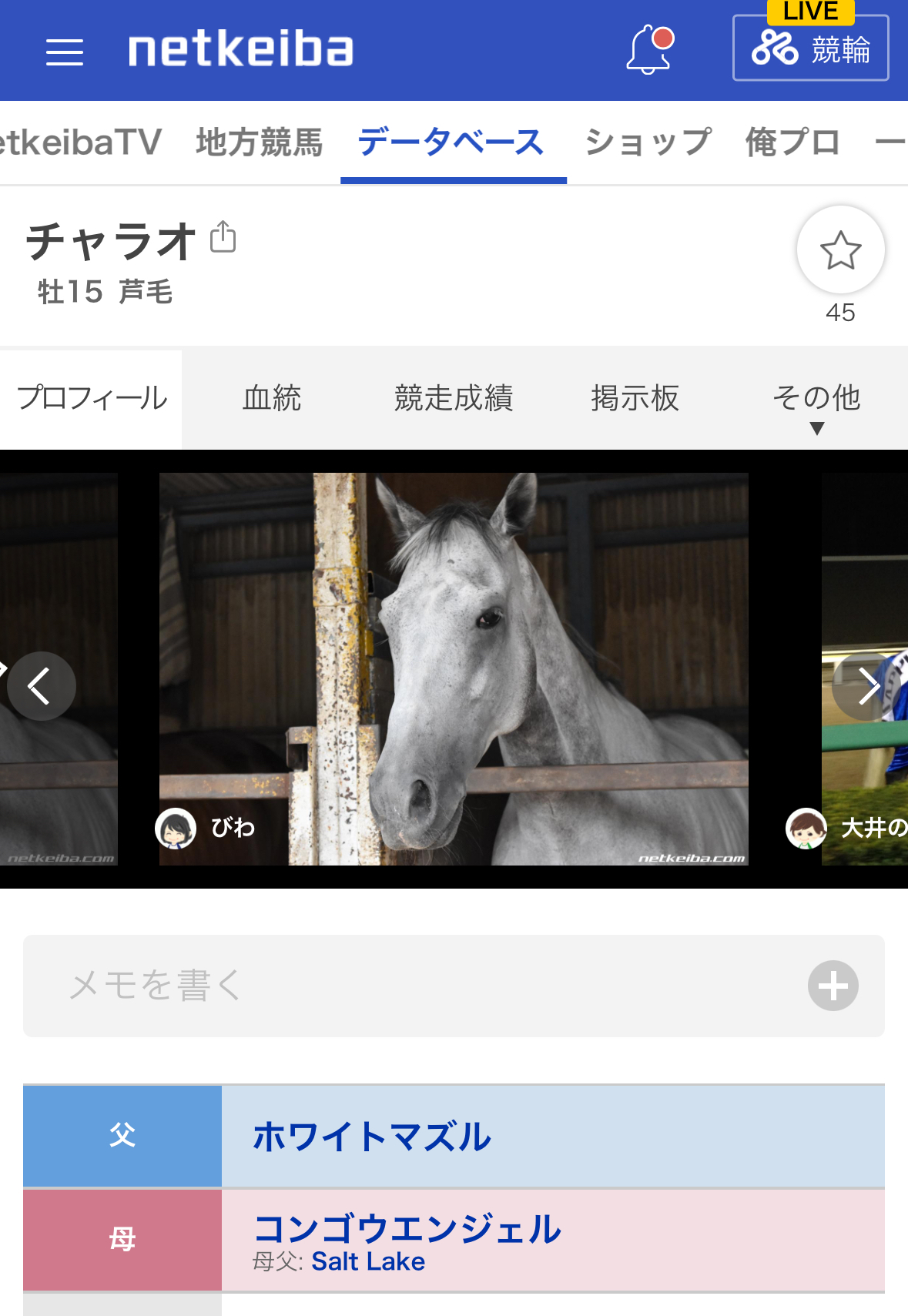Expand the その他 dropdown
This screenshot has width=908, height=1316.
coord(816,404)
